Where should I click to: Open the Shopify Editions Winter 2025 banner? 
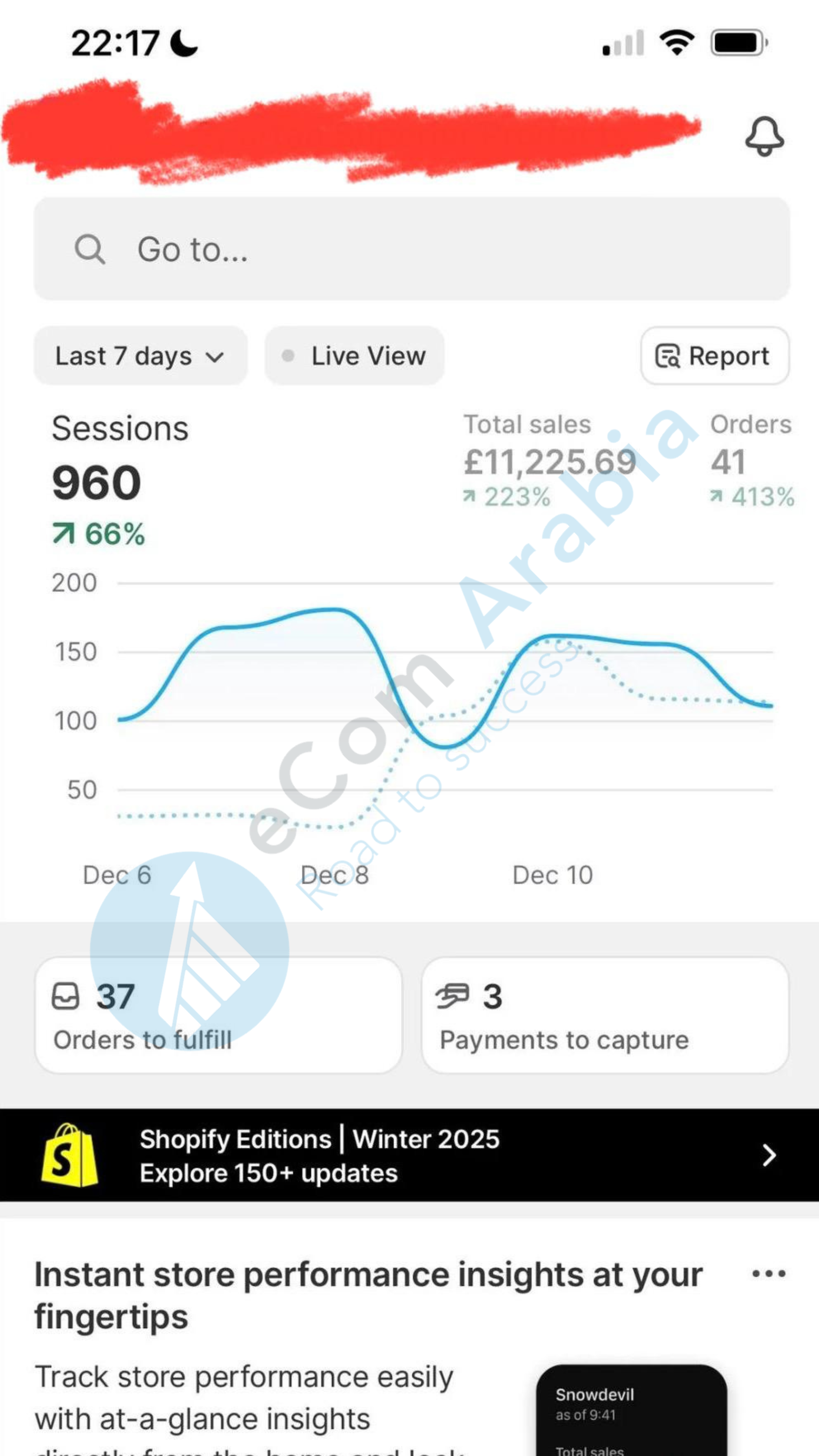tap(409, 1155)
